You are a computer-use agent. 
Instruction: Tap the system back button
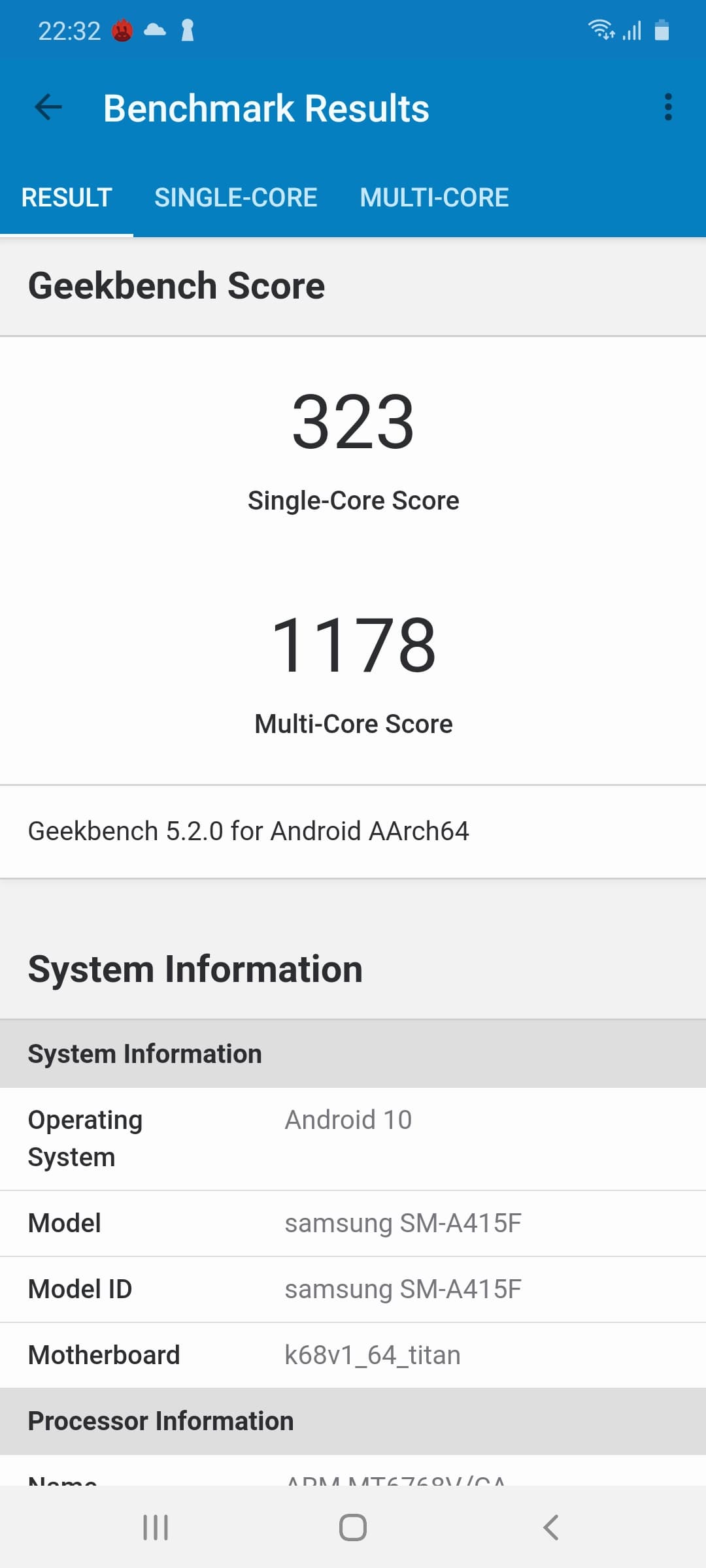551,1527
